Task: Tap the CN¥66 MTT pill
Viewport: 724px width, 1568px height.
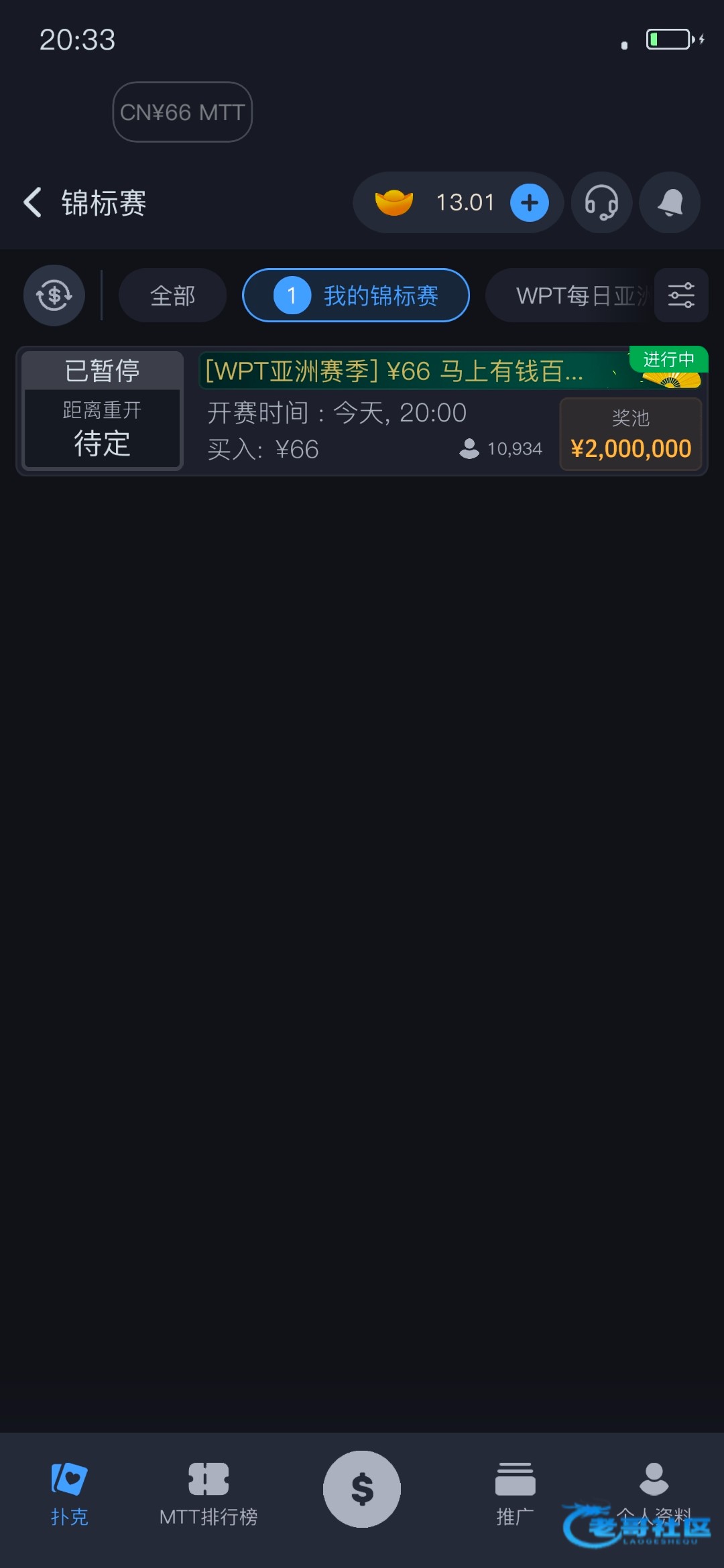Action: click(182, 112)
